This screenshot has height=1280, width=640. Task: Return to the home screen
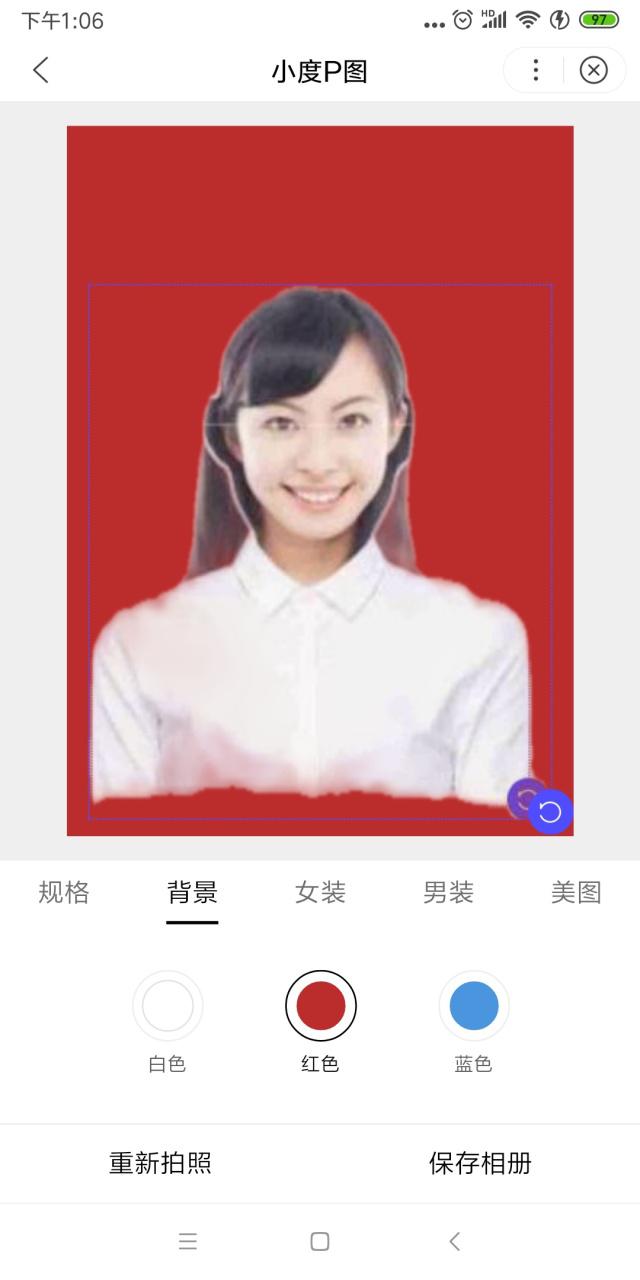pyautogui.click(x=320, y=1241)
